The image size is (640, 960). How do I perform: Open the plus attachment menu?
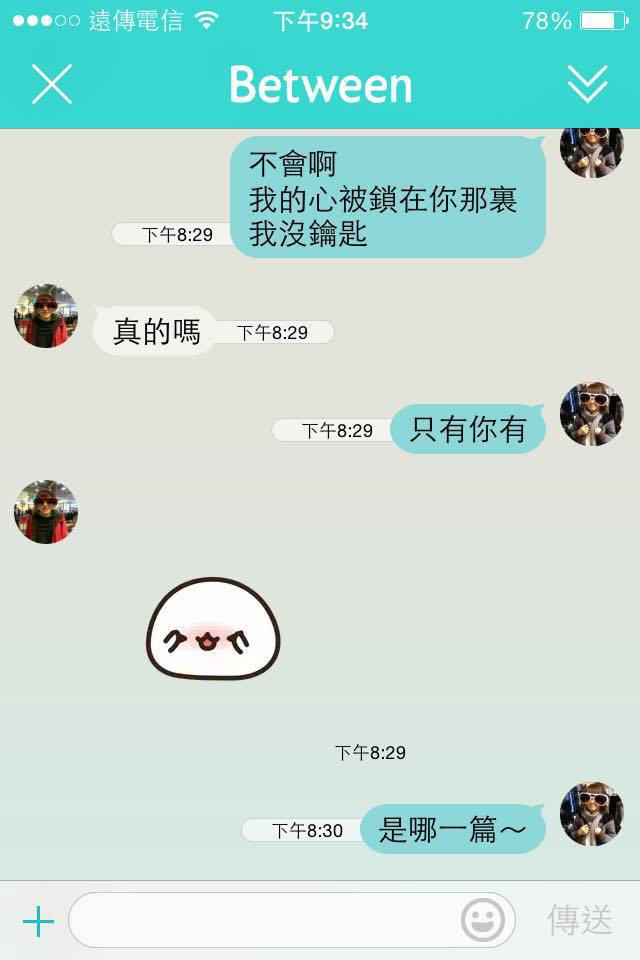click(x=38, y=921)
